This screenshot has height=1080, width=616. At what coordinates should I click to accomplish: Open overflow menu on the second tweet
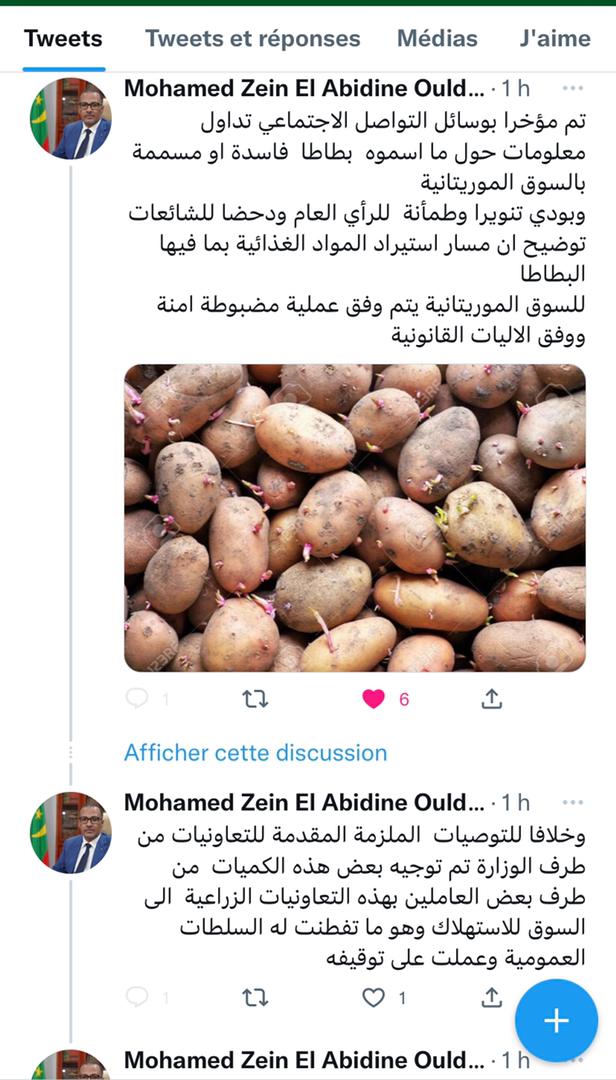tap(572, 803)
